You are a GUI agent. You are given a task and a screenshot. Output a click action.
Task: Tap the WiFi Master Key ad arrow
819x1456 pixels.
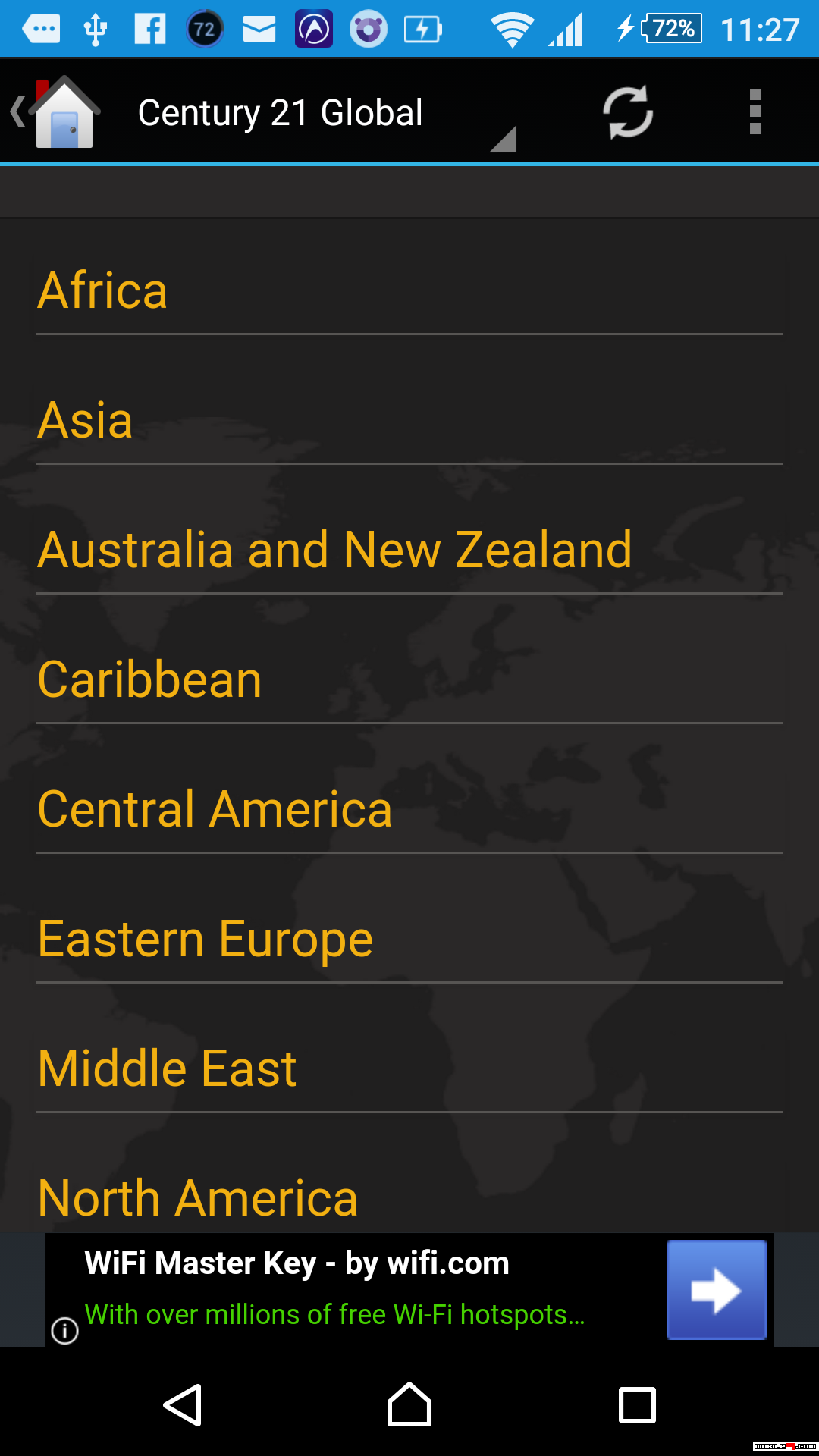pyautogui.click(x=717, y=1290)
